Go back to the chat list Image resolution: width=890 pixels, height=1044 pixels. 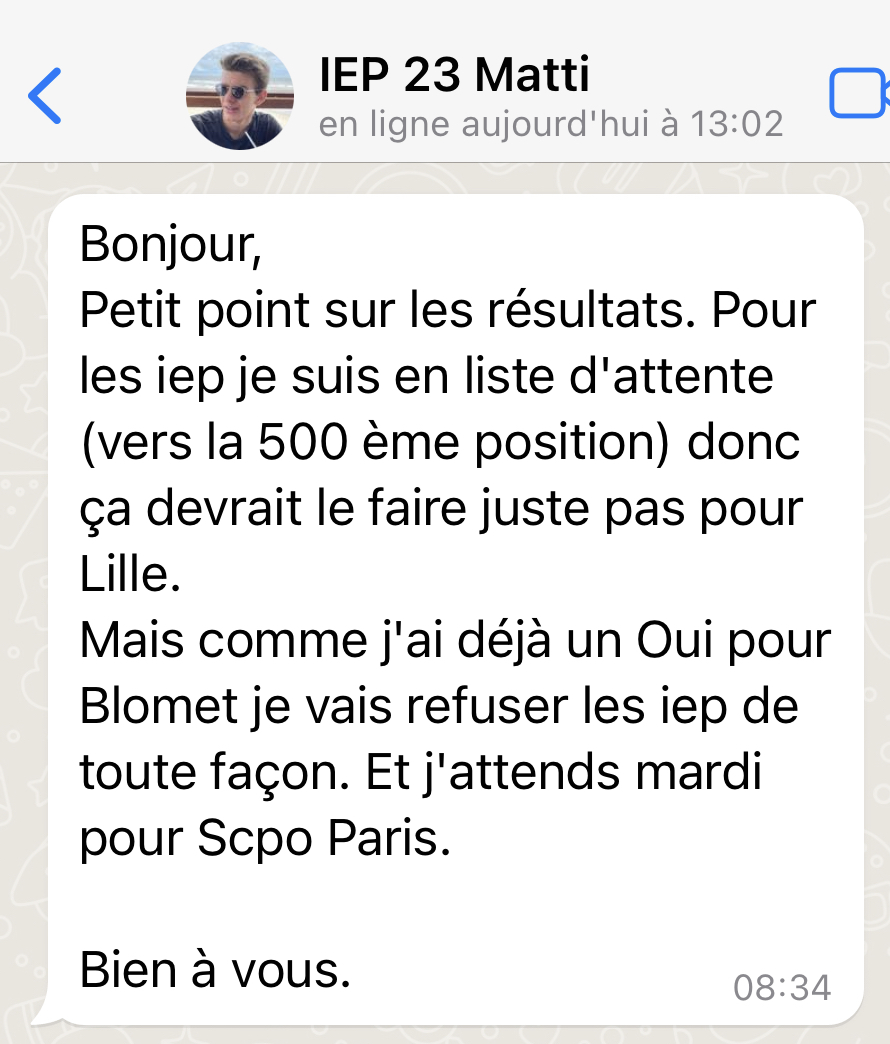tap(45, 96)
